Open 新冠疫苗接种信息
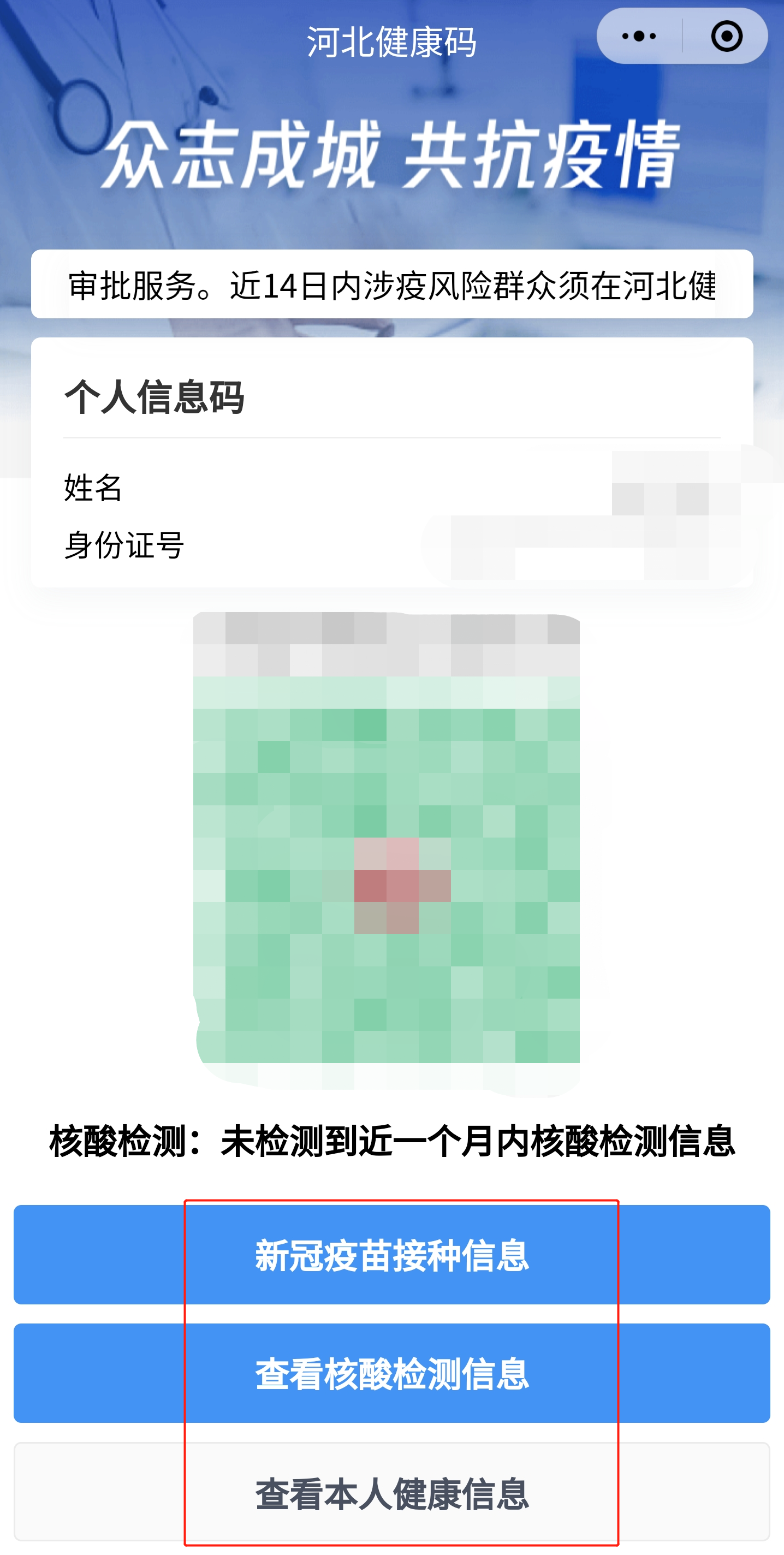Viewport: 784px width, 1555px height. tap(391, 1255)
